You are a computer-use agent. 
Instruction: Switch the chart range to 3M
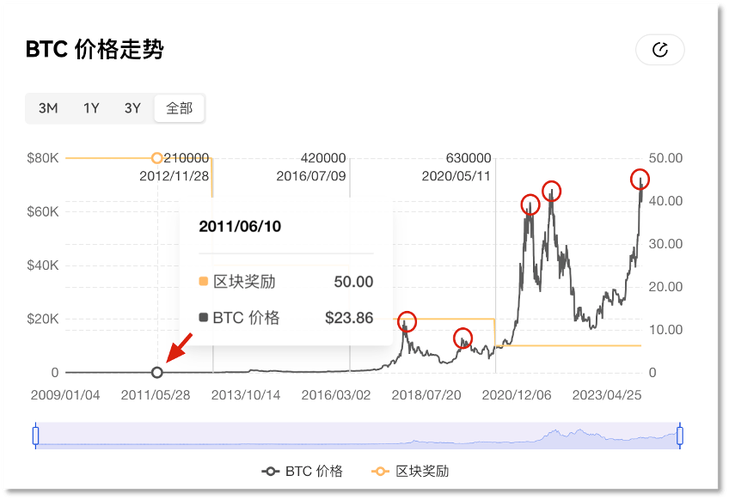48,108
